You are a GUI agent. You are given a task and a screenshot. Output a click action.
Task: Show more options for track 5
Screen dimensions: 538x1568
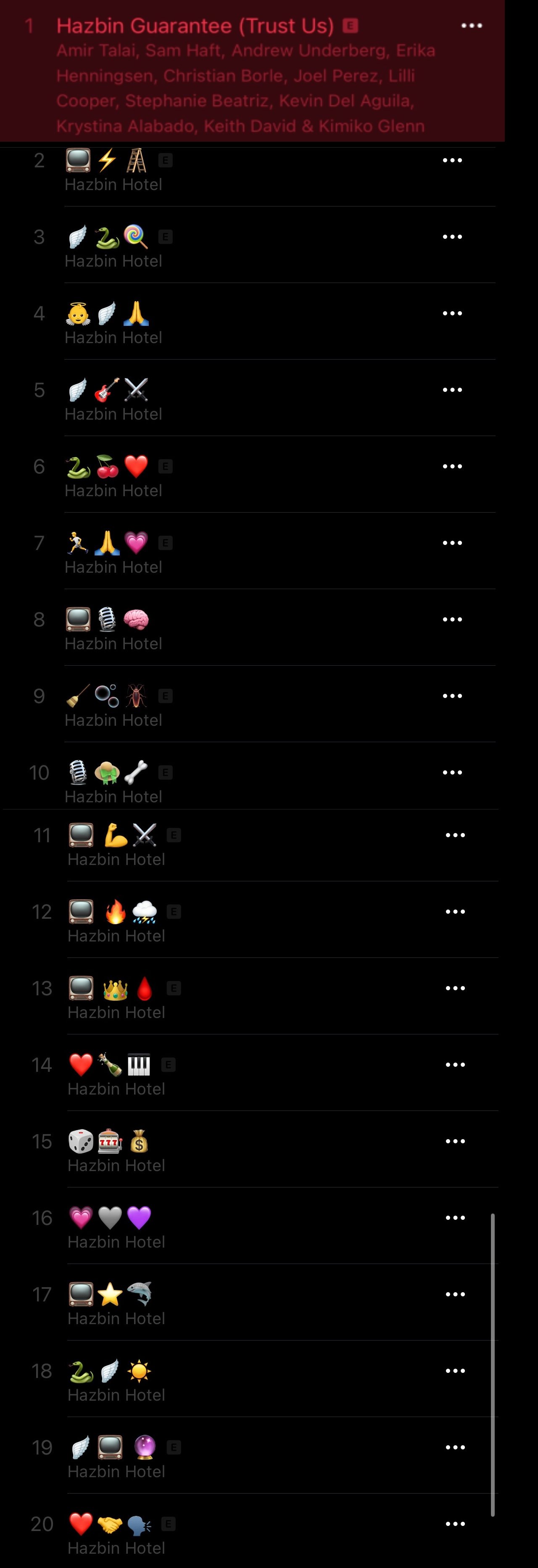pos(452,389)
